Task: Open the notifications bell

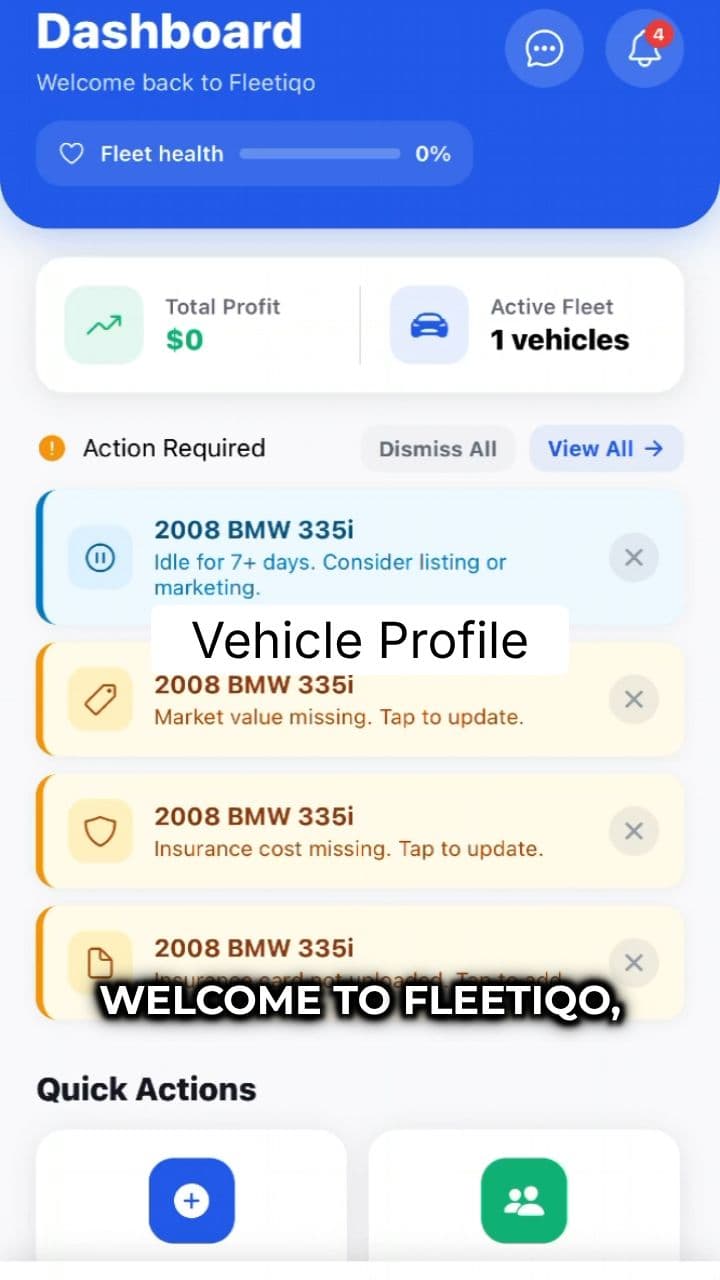Action: click(x=644, y=48)
